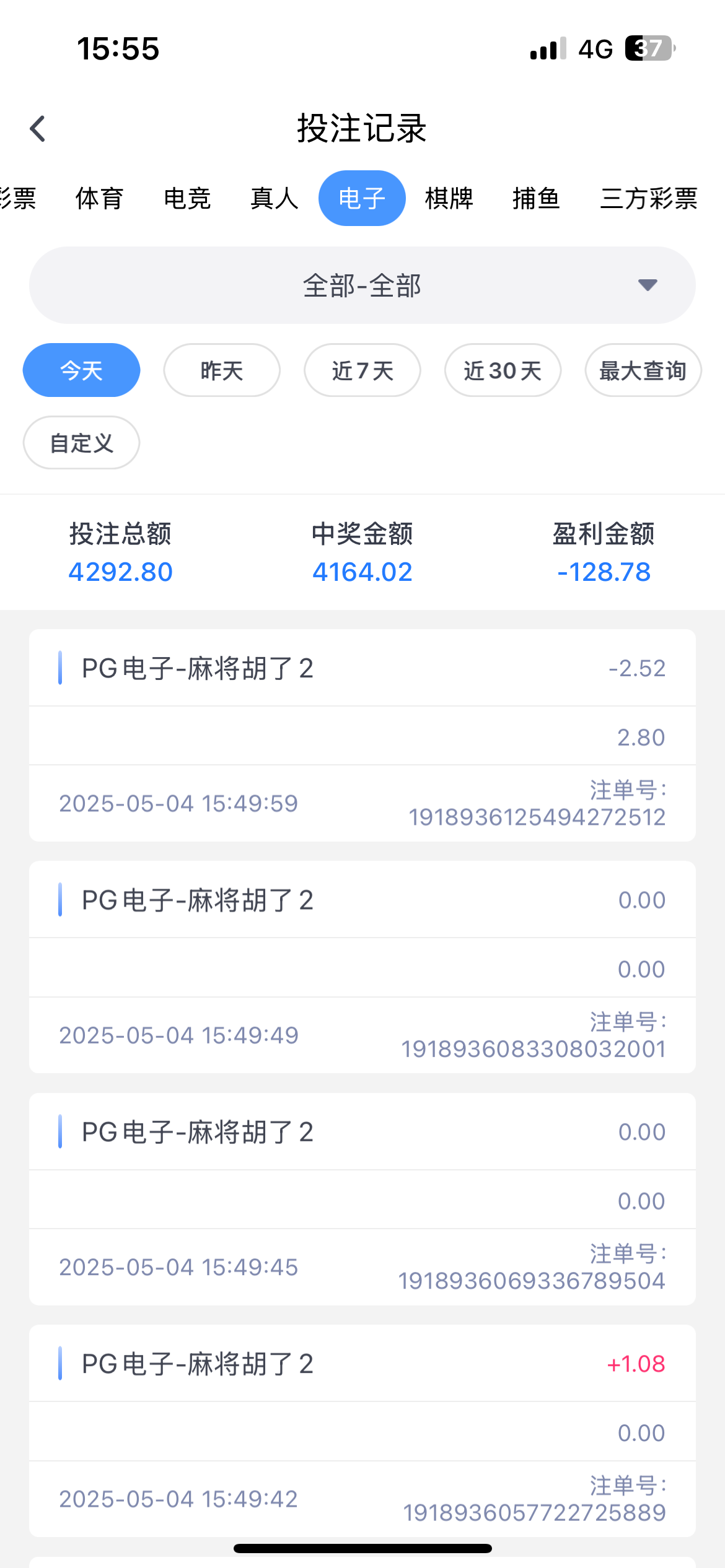The height and width of the screenshot is (1568, 725).
Task: Open the bet record at 15:49:49
Action: pos(362,967)
